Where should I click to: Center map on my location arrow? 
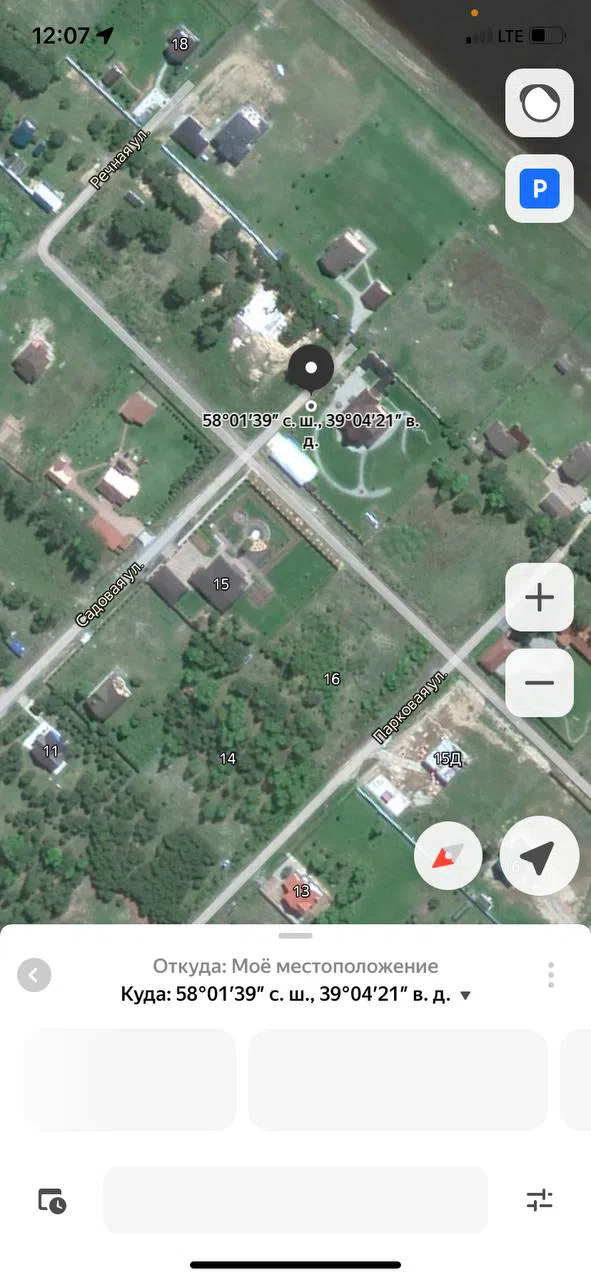[x=539, y=856]
